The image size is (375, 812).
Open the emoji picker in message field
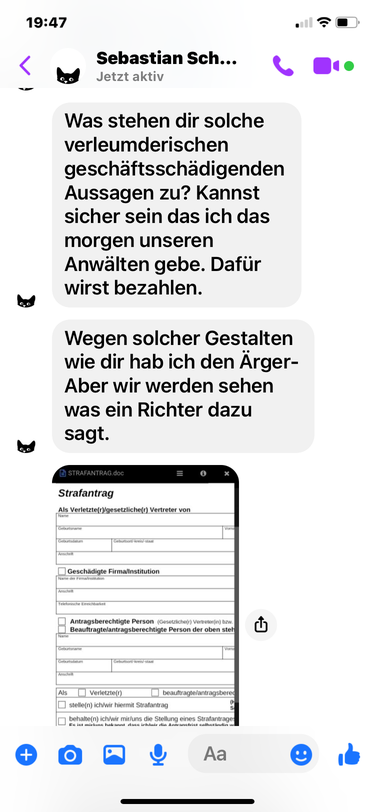pos(301,755)
